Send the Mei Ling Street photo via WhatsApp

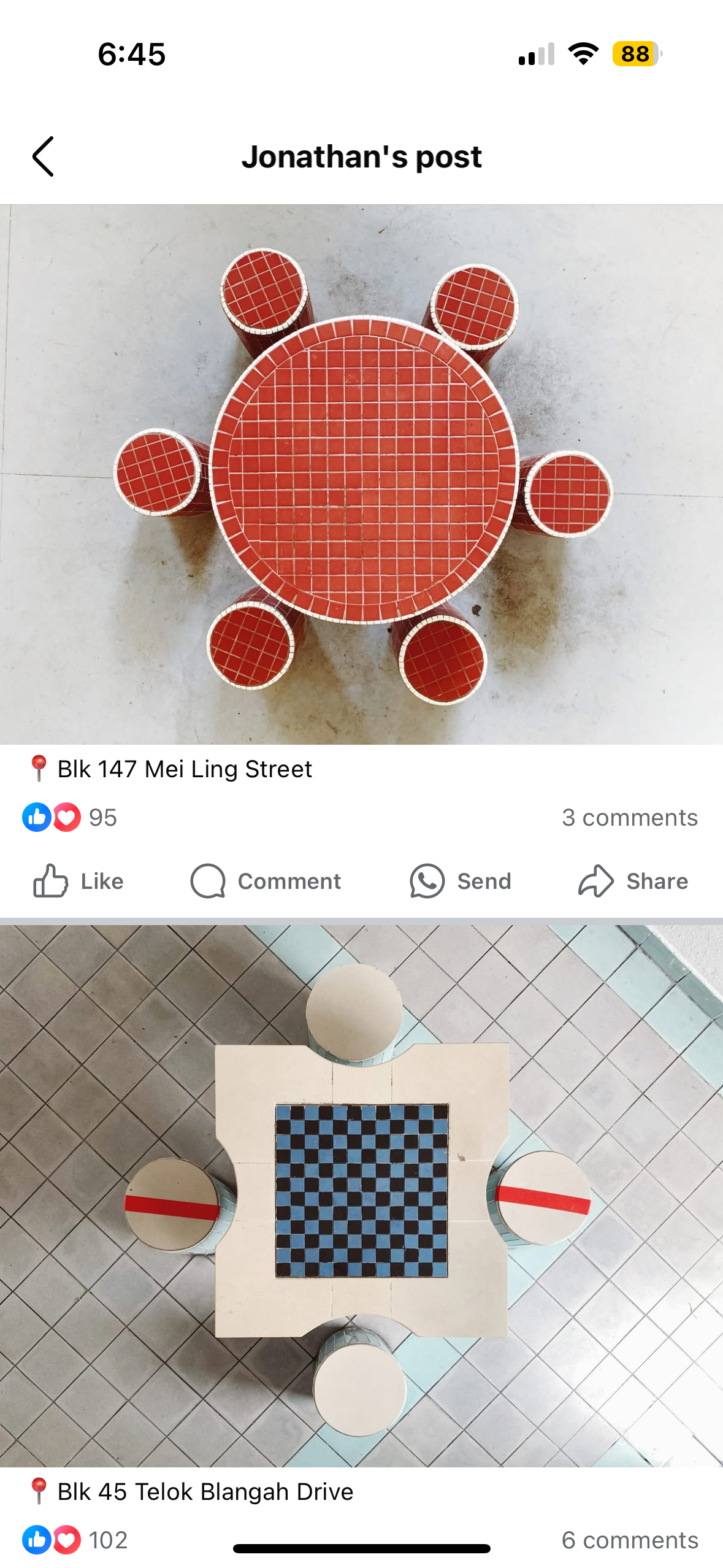tap(461, 881)
